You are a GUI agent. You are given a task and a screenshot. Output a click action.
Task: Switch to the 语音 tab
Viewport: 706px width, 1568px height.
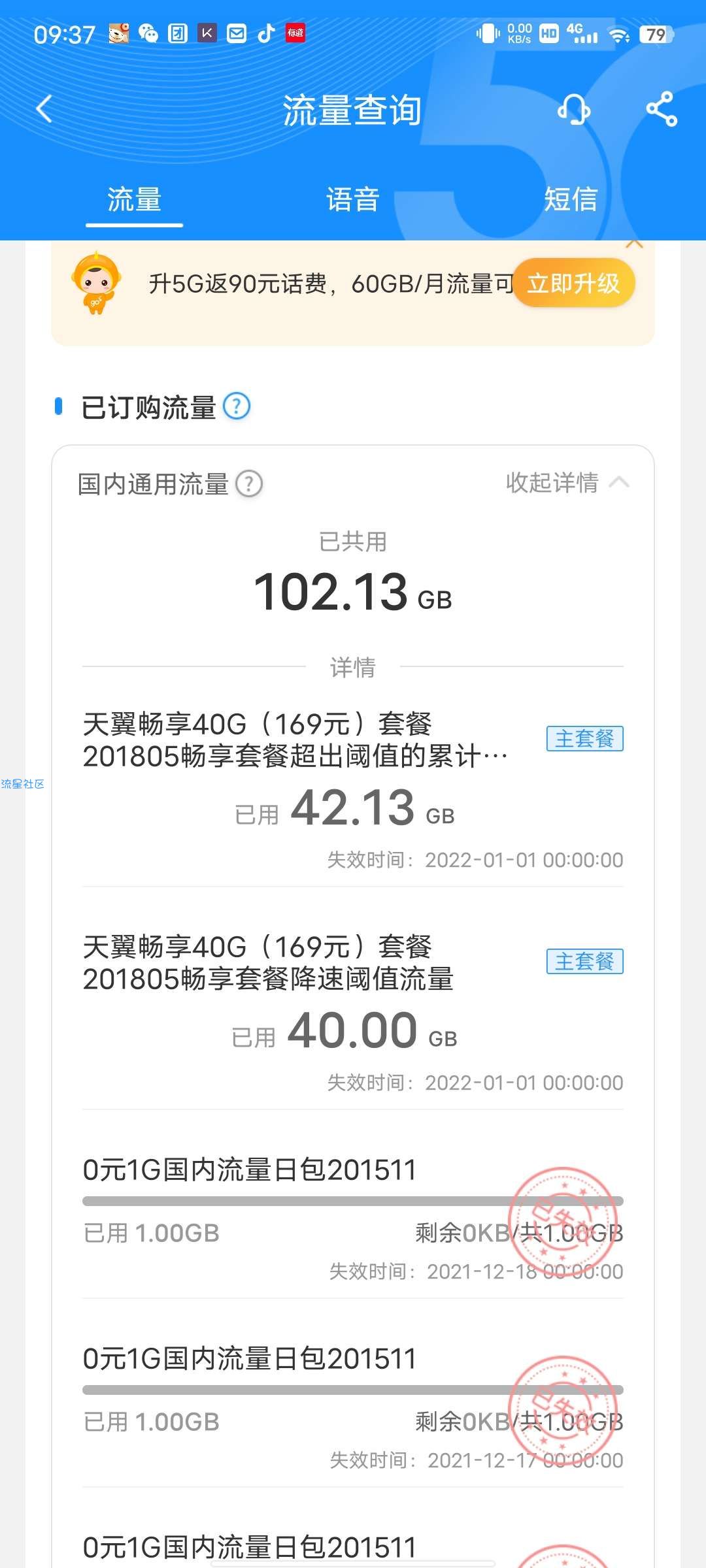(x=353, y=200)
